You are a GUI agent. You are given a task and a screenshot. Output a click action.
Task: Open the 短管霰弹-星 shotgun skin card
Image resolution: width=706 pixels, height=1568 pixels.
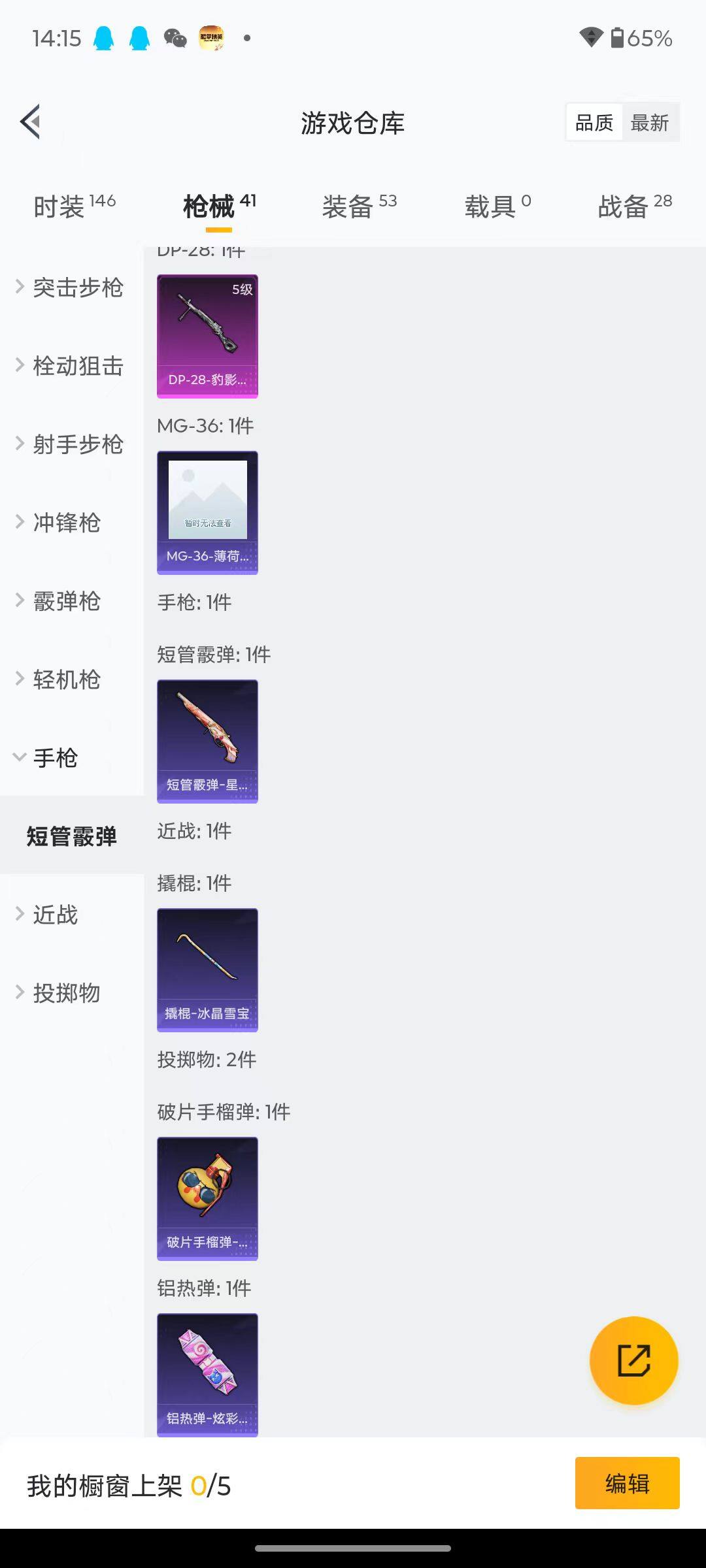point(207,741)
